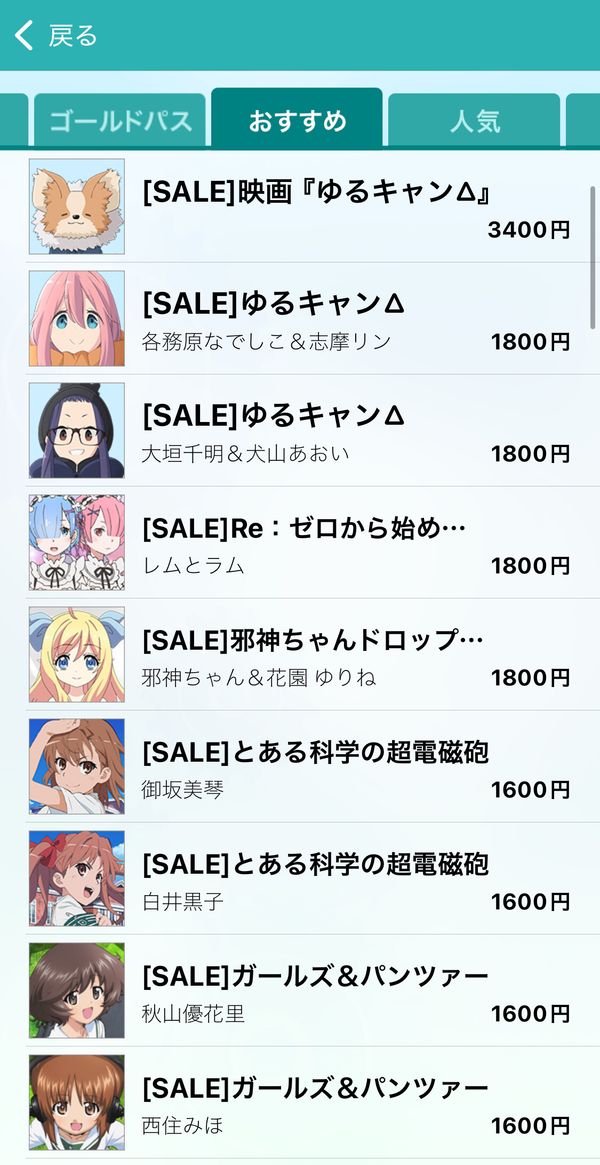
Task: Go back with the 戻る button
Action: 56,36
